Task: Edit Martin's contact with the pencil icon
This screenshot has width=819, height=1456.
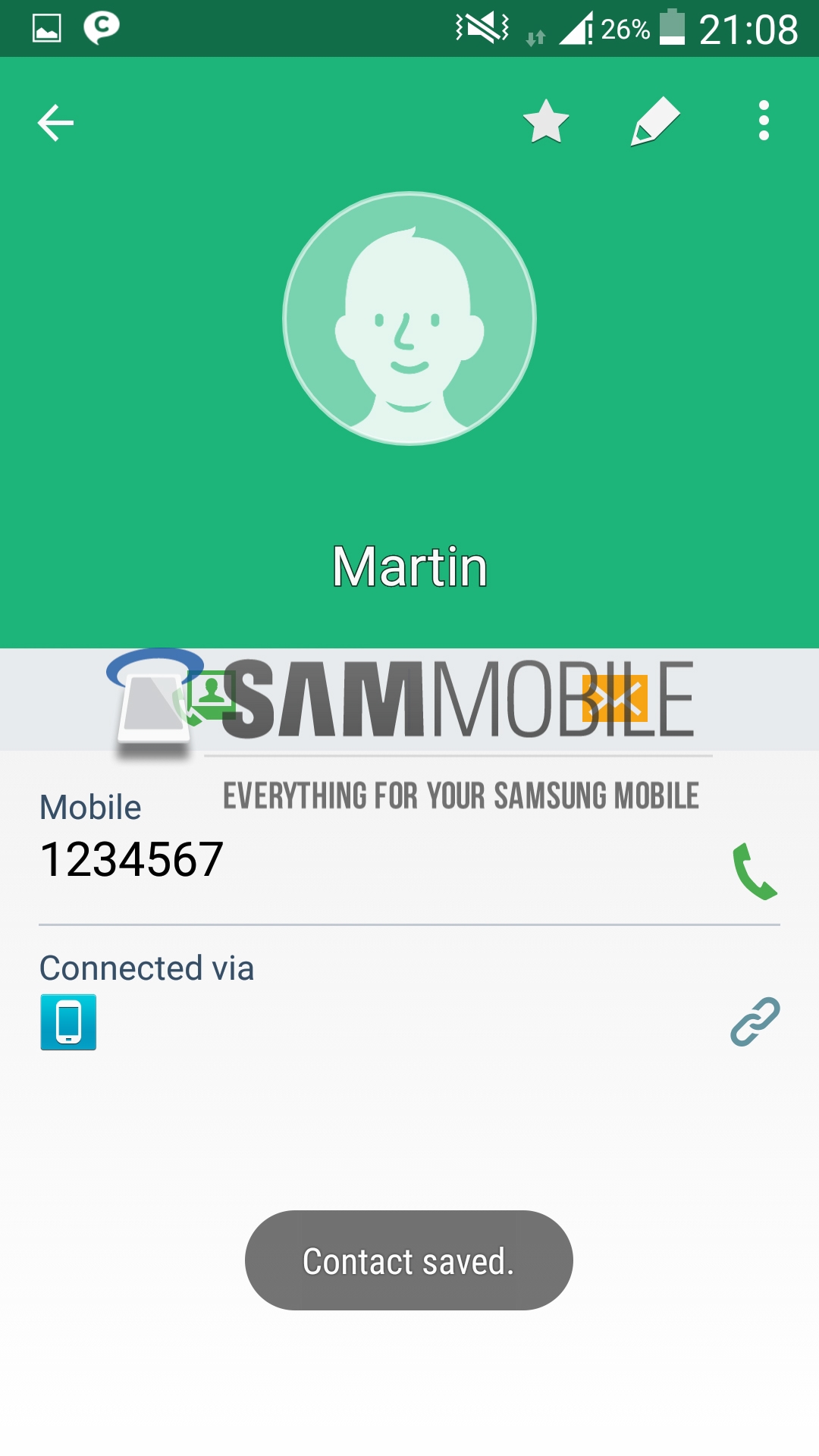Action: click(655, 121)
